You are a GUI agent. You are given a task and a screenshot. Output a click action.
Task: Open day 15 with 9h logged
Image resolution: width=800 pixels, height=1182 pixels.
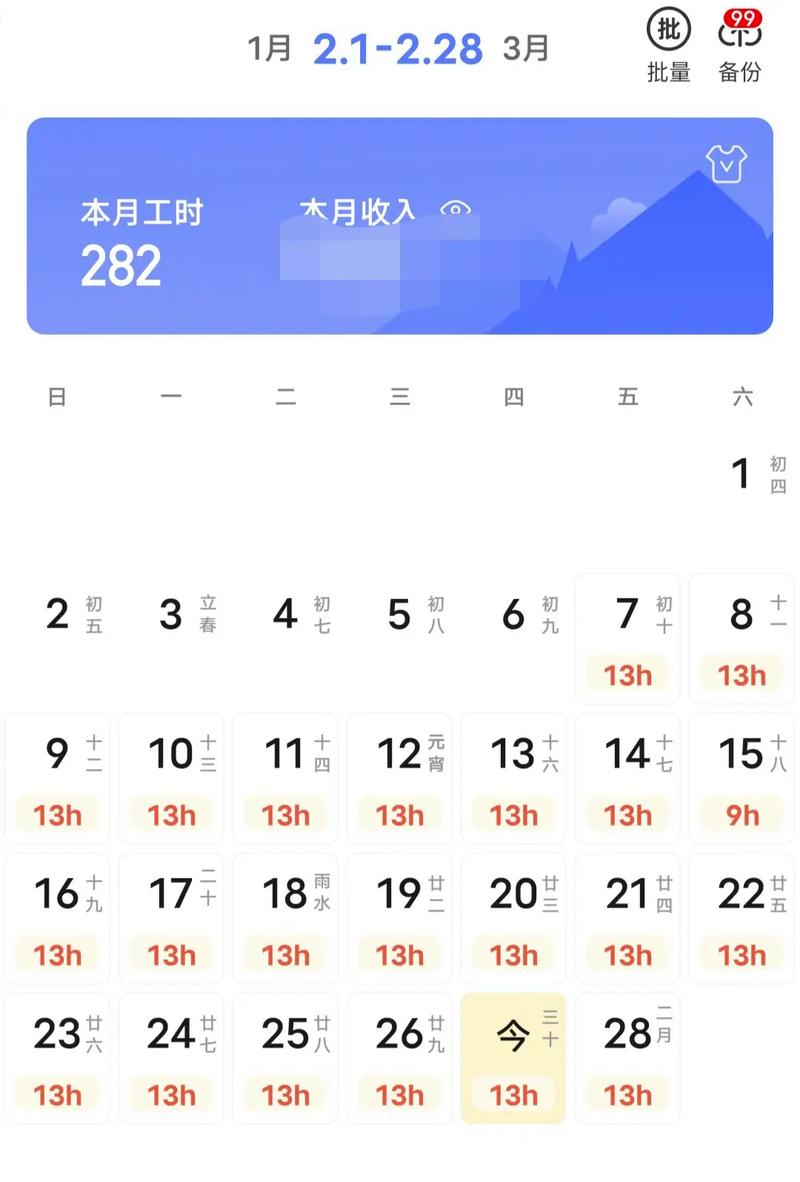742,778
